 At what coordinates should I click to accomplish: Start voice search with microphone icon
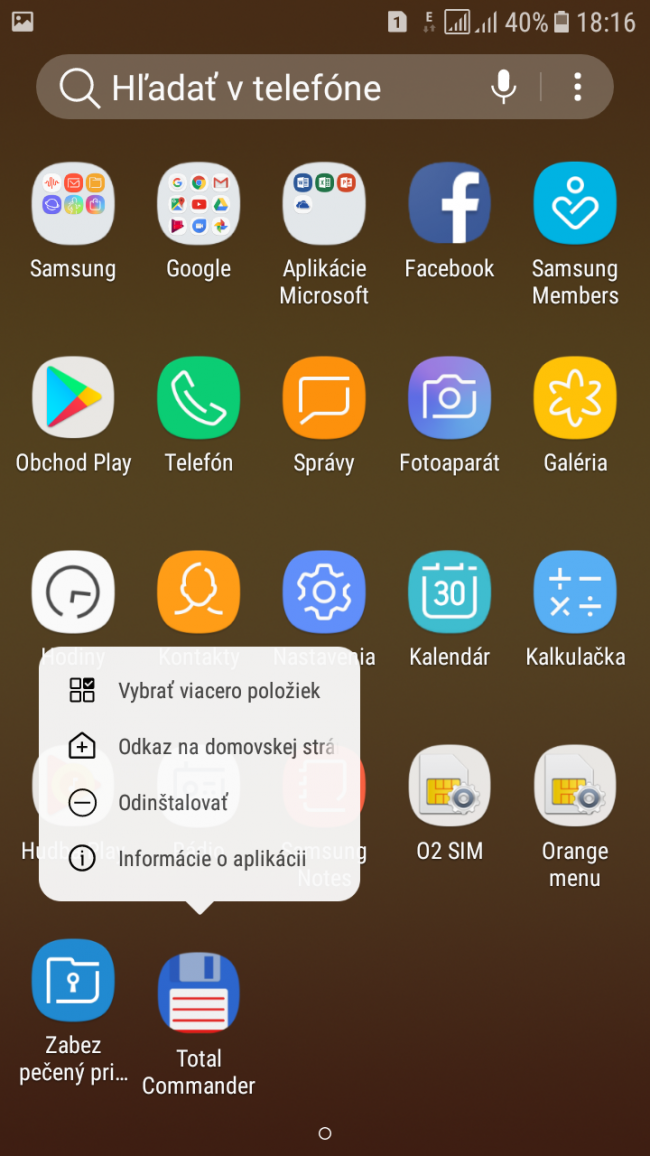[503, 88]
